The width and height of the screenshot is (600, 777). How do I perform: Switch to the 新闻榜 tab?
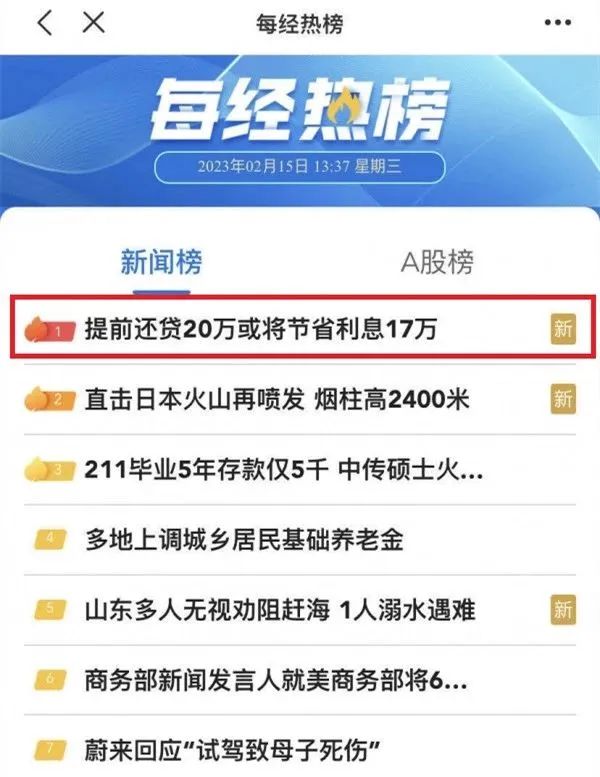161,263
